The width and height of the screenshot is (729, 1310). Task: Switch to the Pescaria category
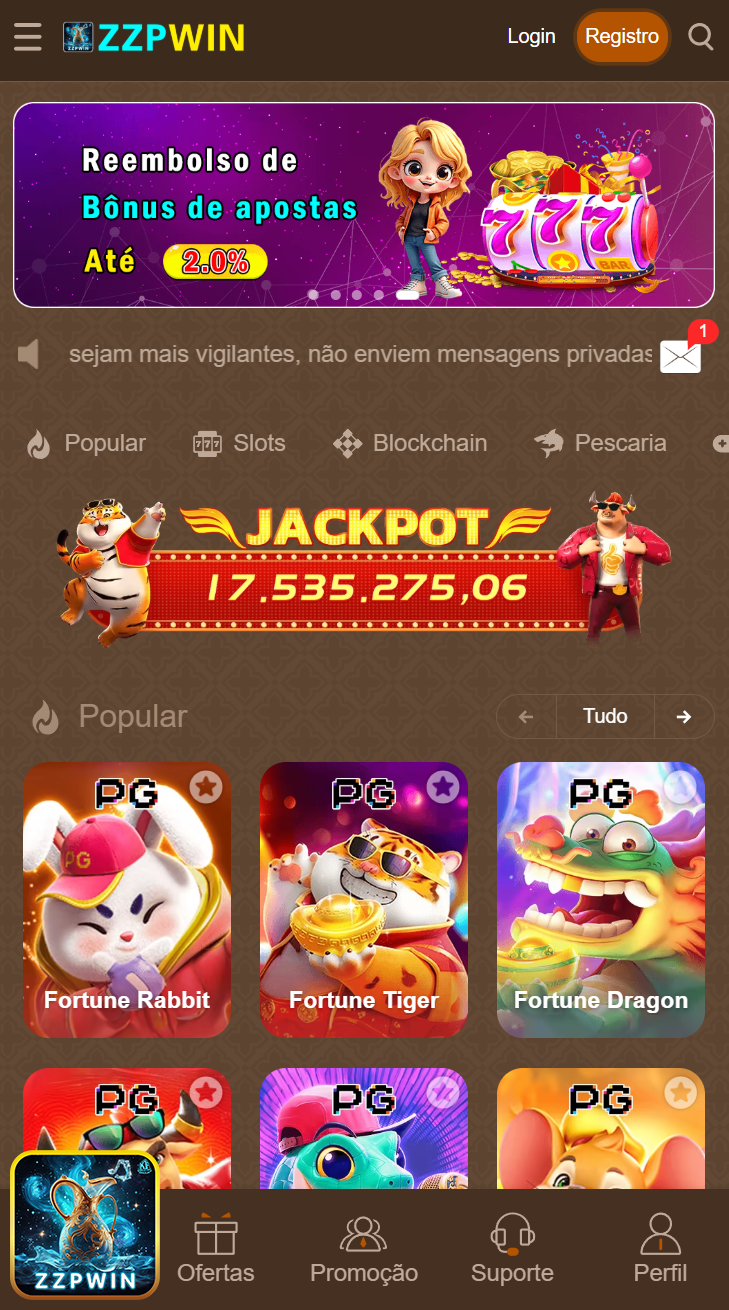(x=600, y=443)
